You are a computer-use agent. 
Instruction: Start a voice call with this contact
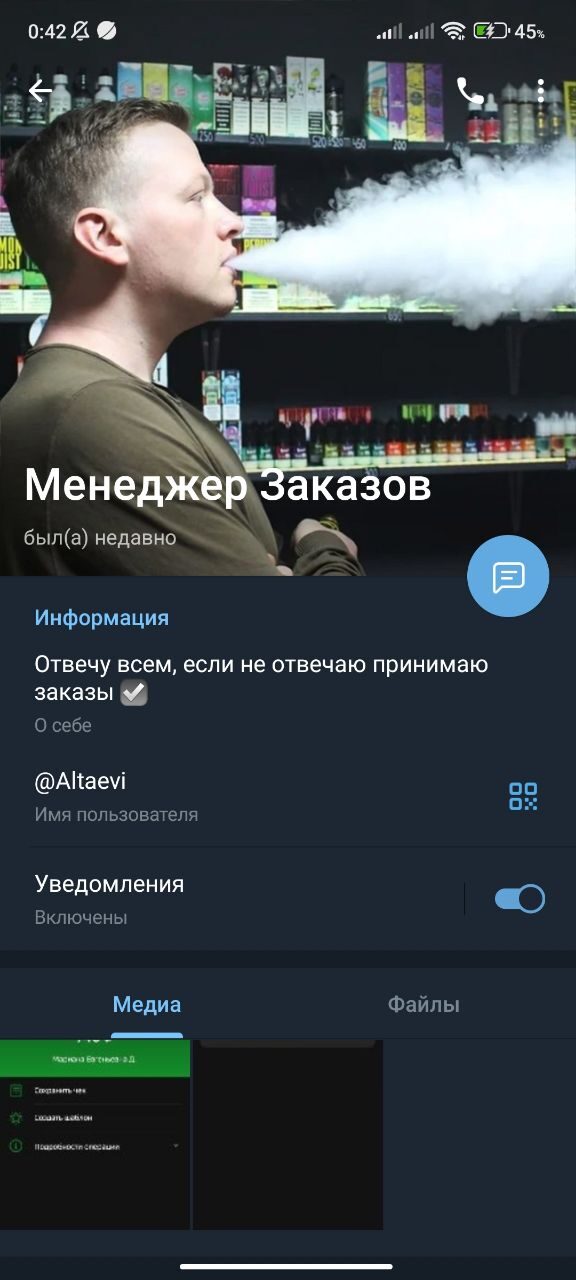tap(470, 92)
